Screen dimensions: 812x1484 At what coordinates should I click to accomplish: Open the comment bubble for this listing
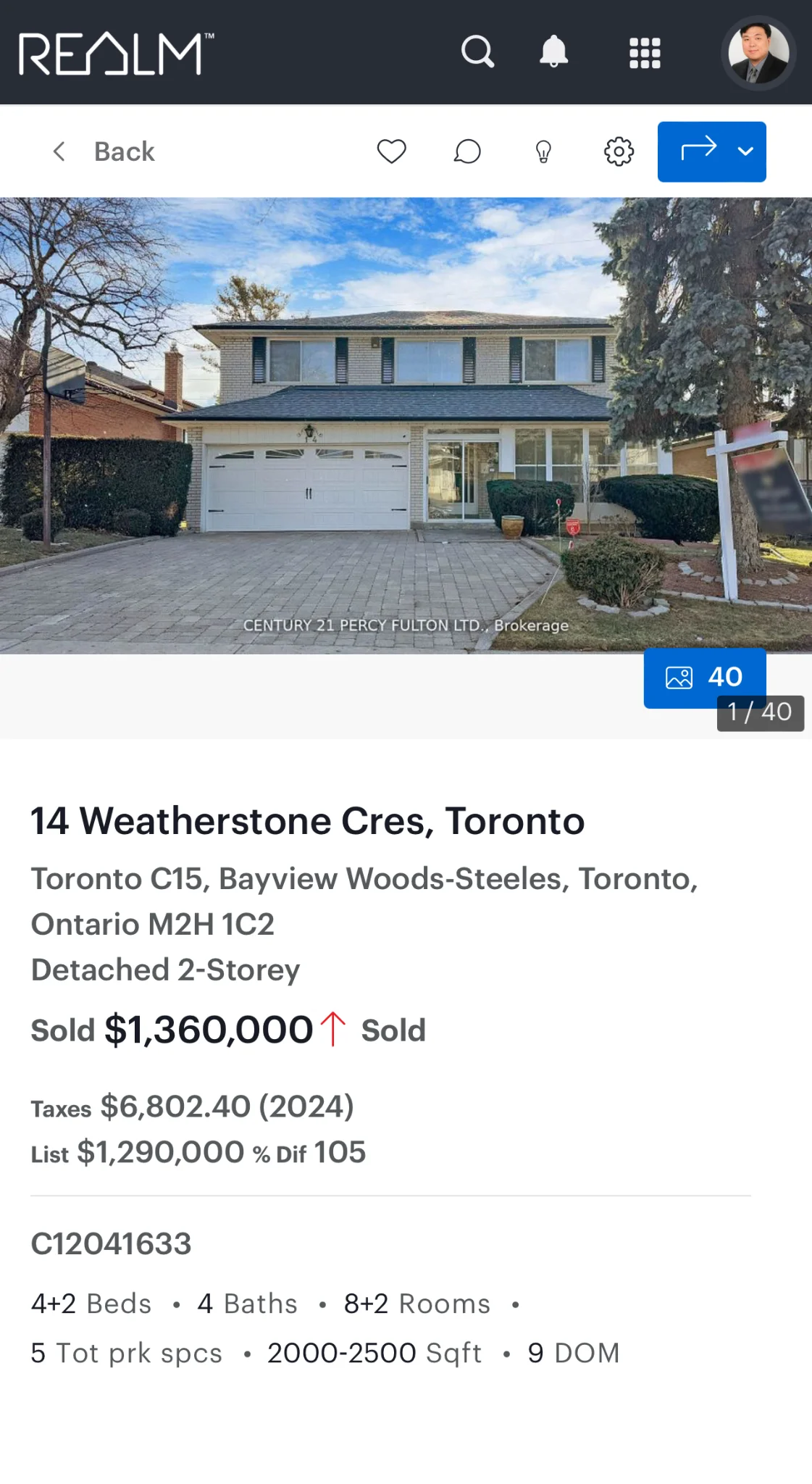pos(467,151)
